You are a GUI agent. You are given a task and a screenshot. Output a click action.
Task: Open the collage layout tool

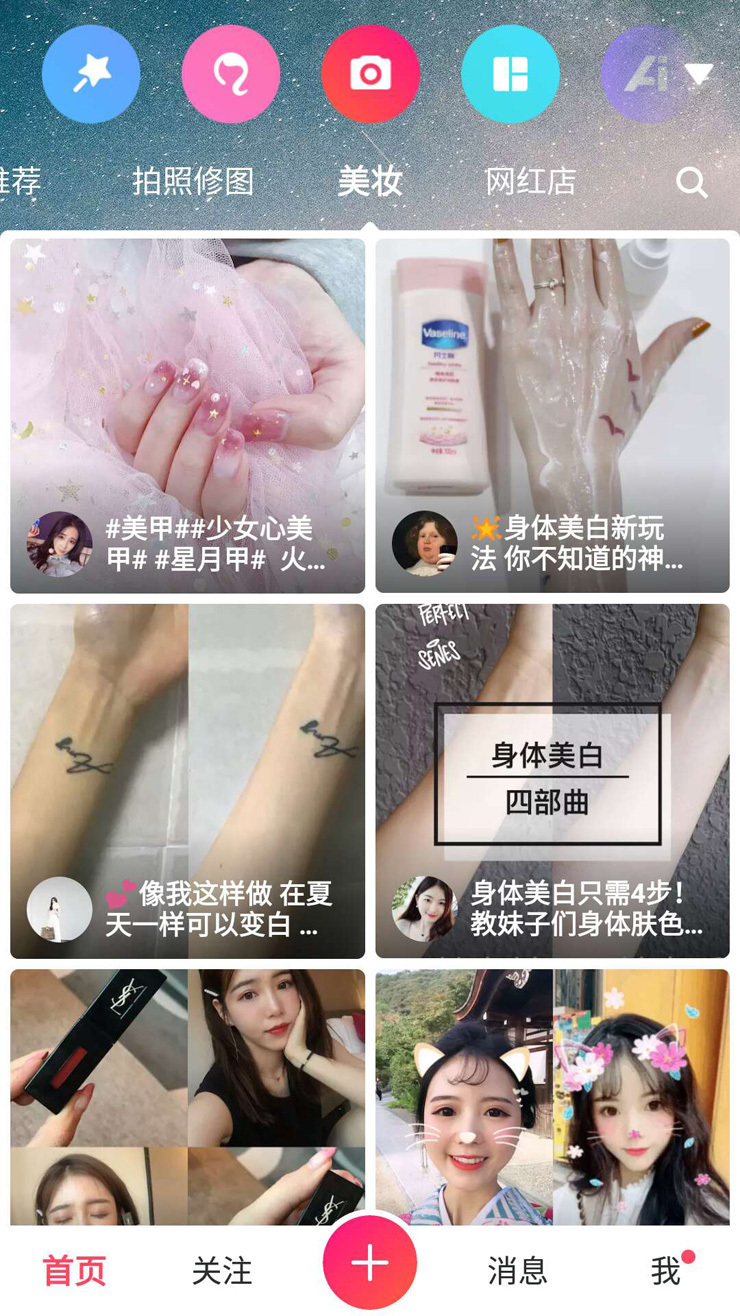(x=510, y=74)
